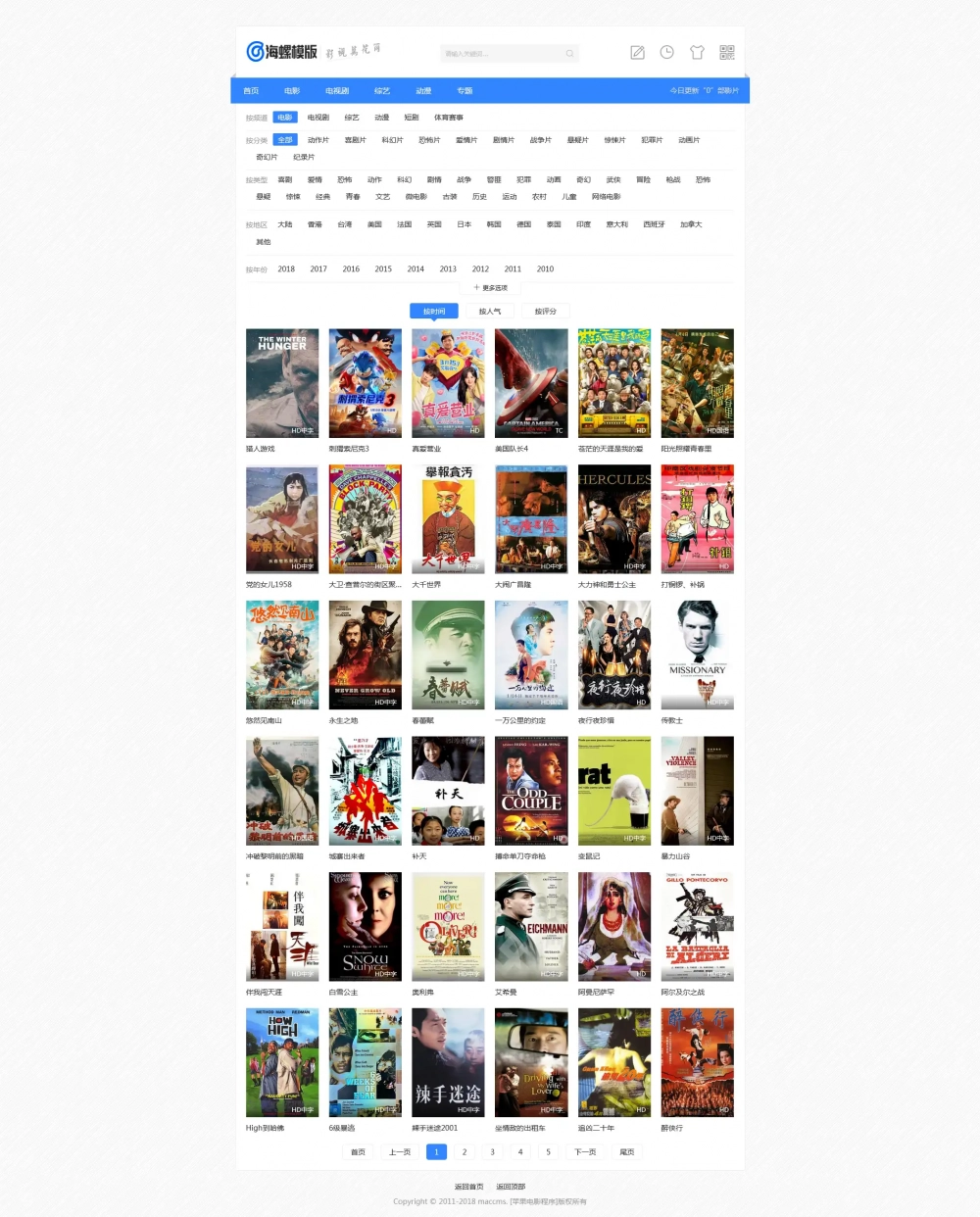Image resolution: width=980 pixels, height=1217 pixels.
Task: Open the history clock icon
Action: tap(666, 52)
